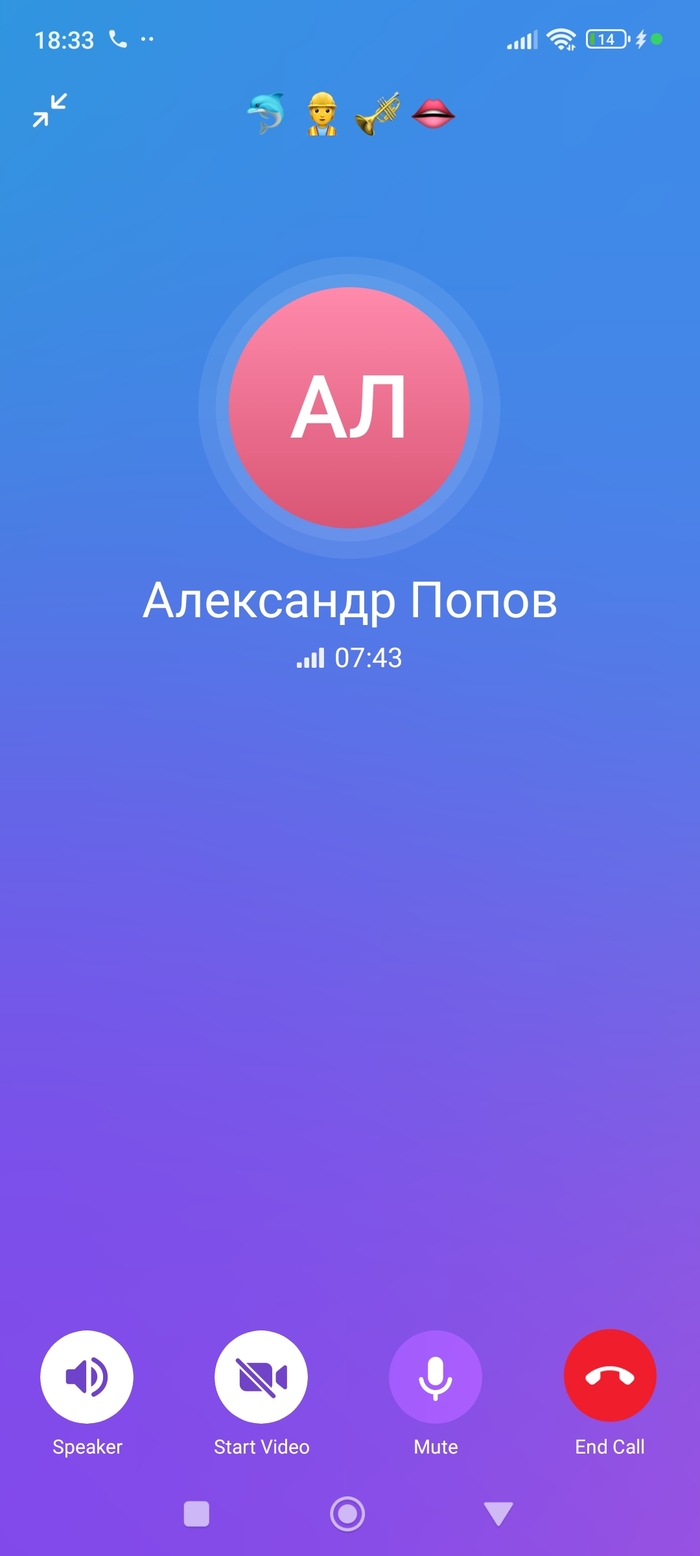Viewport: 700px width, 1556px height.
Task: Open recent apps from navigation bar
Action: [197, 1514]
